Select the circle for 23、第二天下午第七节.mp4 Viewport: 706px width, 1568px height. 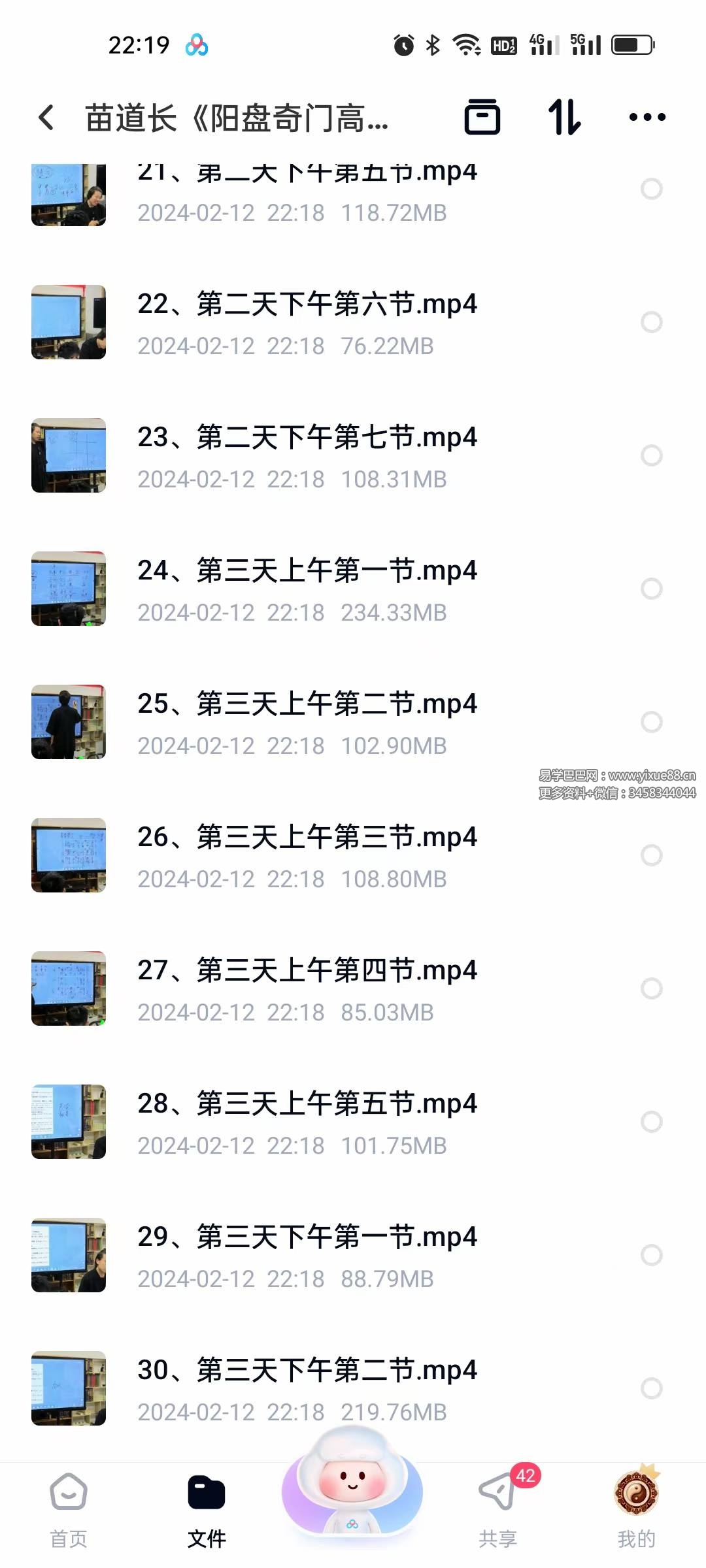pos(651,455)
